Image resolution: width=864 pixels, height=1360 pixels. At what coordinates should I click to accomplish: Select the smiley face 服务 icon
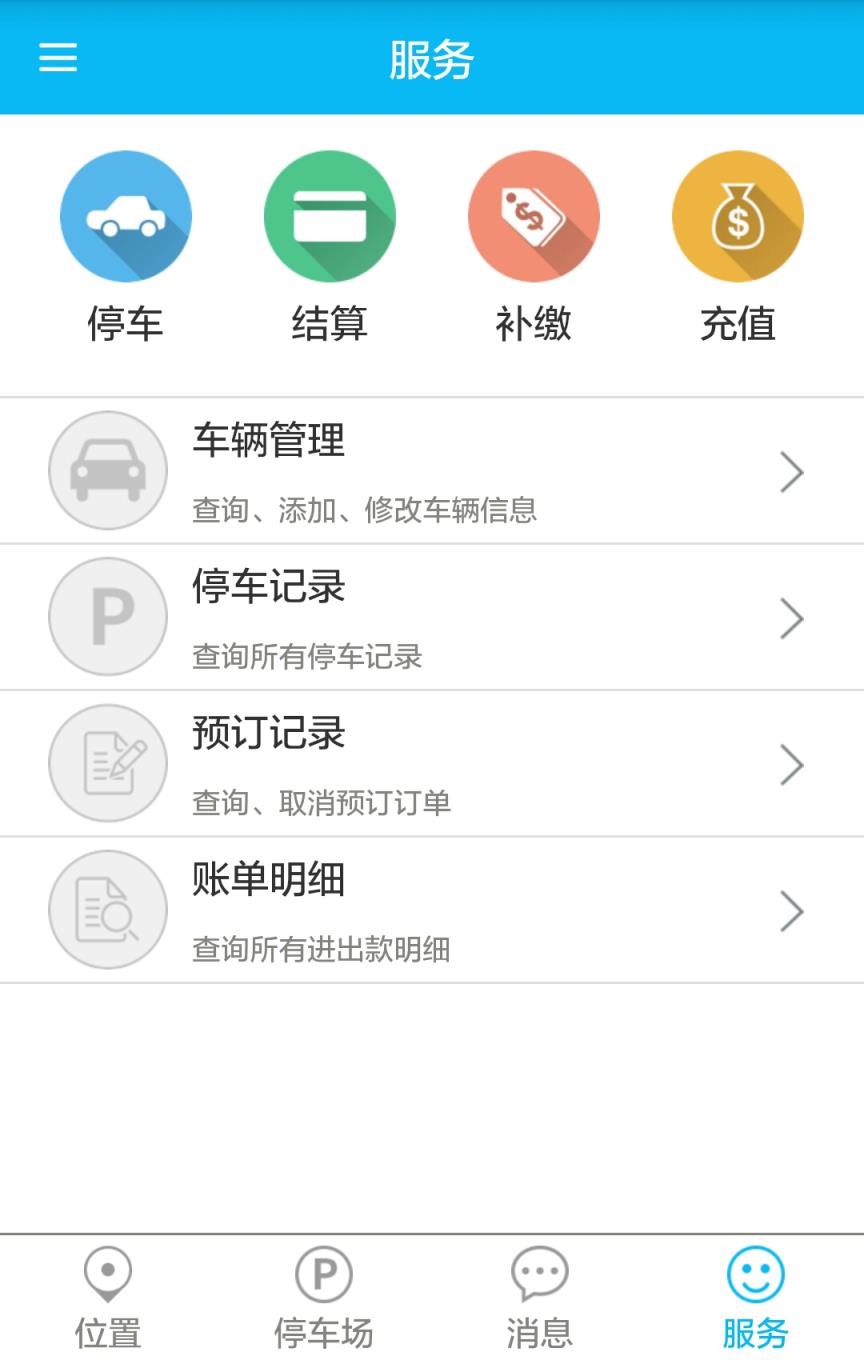pos(755,1272)
